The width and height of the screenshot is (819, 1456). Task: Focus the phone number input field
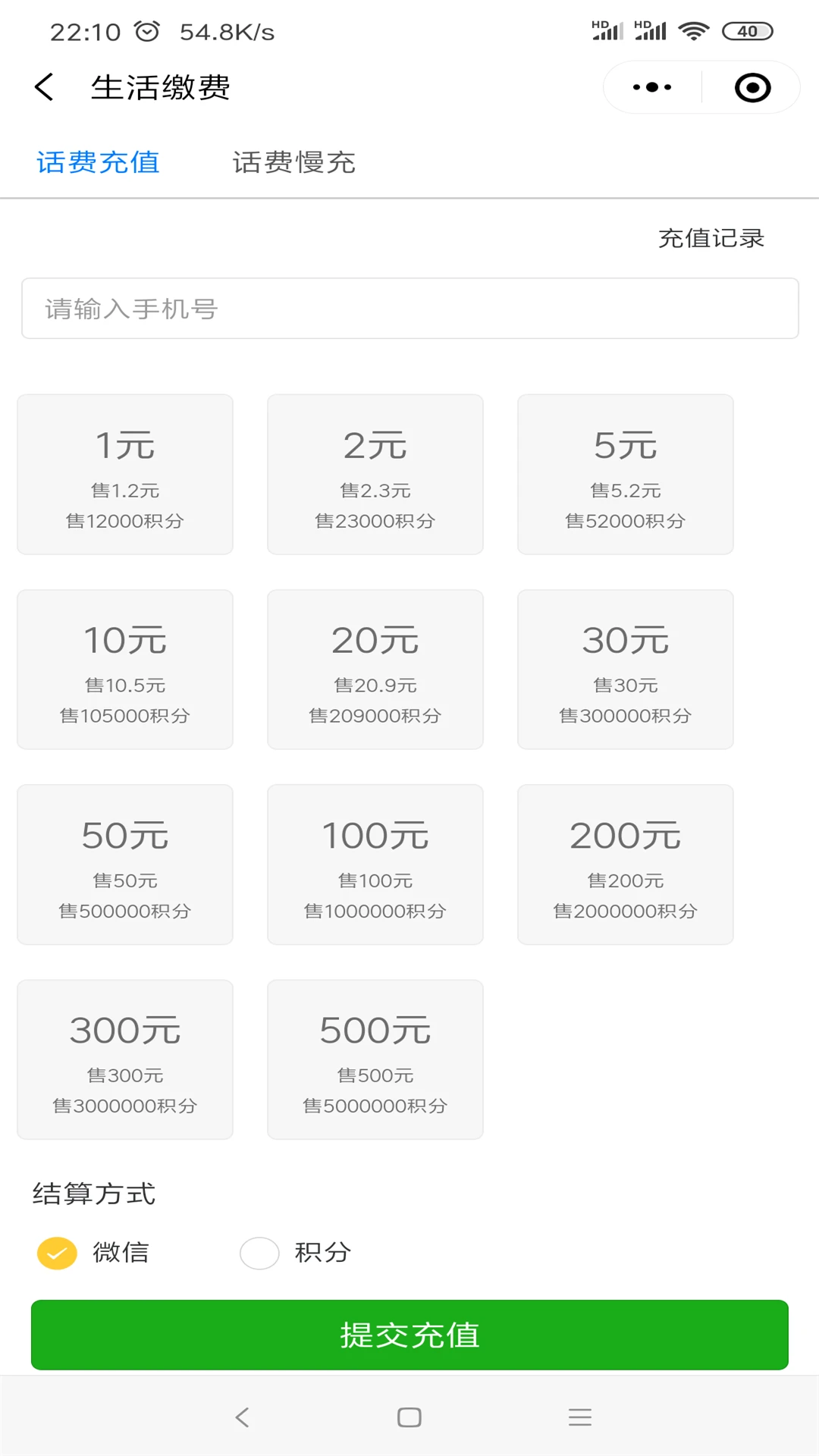tap(409, 309)
